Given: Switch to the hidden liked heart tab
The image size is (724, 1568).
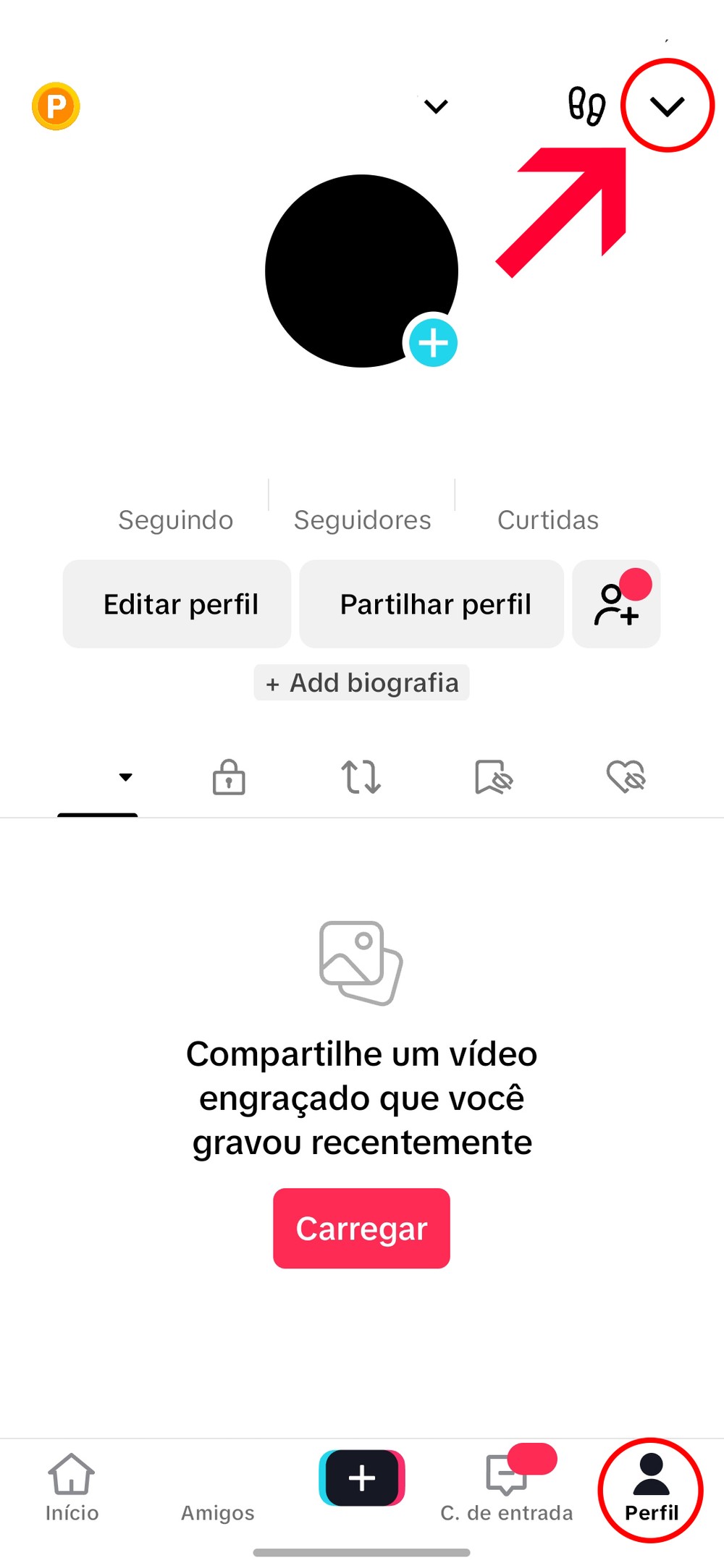Looking at the screenshot, I should click(x=626, y=777).
